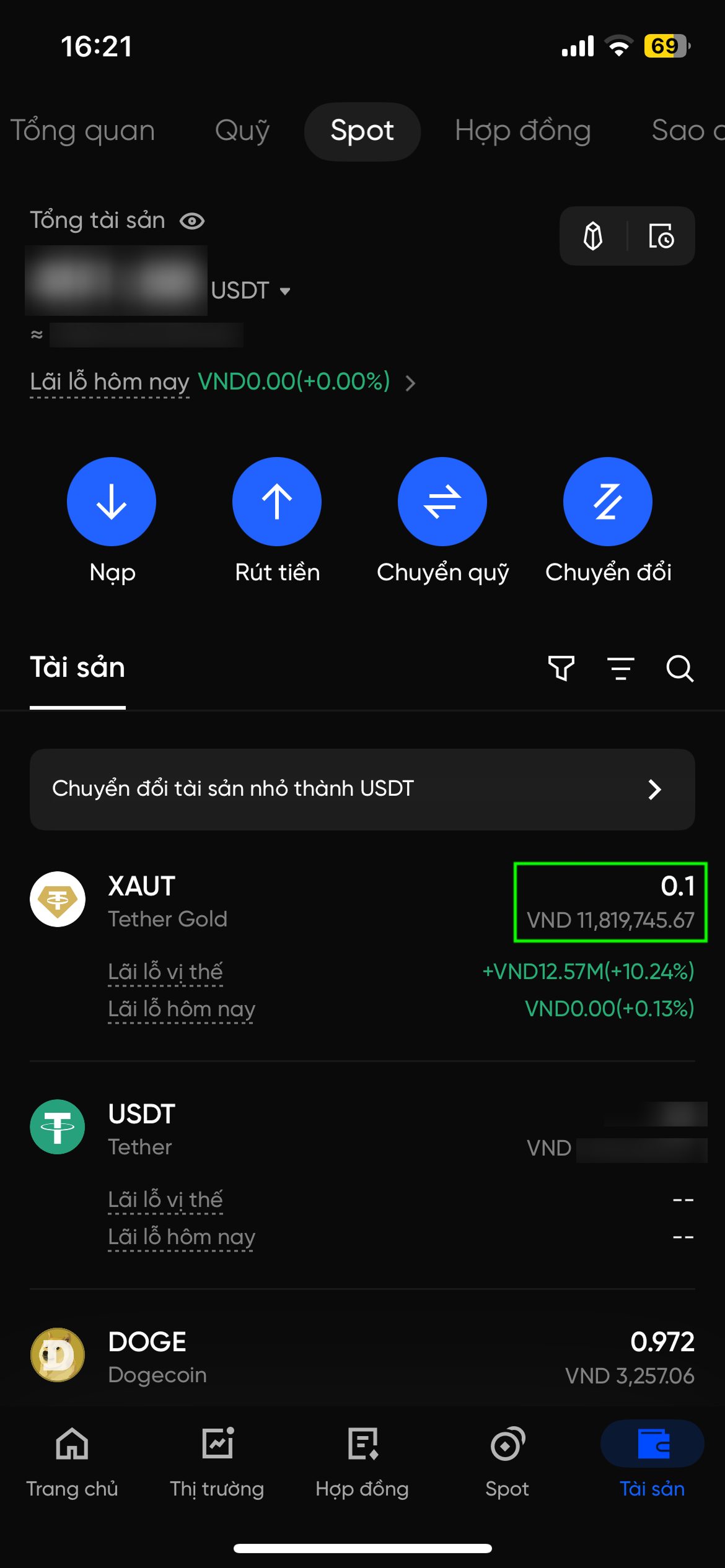Switch to the Quỹ tab
Viewport: 725px width, 1568px height.
pyautogui.click(x=242, y=131)
